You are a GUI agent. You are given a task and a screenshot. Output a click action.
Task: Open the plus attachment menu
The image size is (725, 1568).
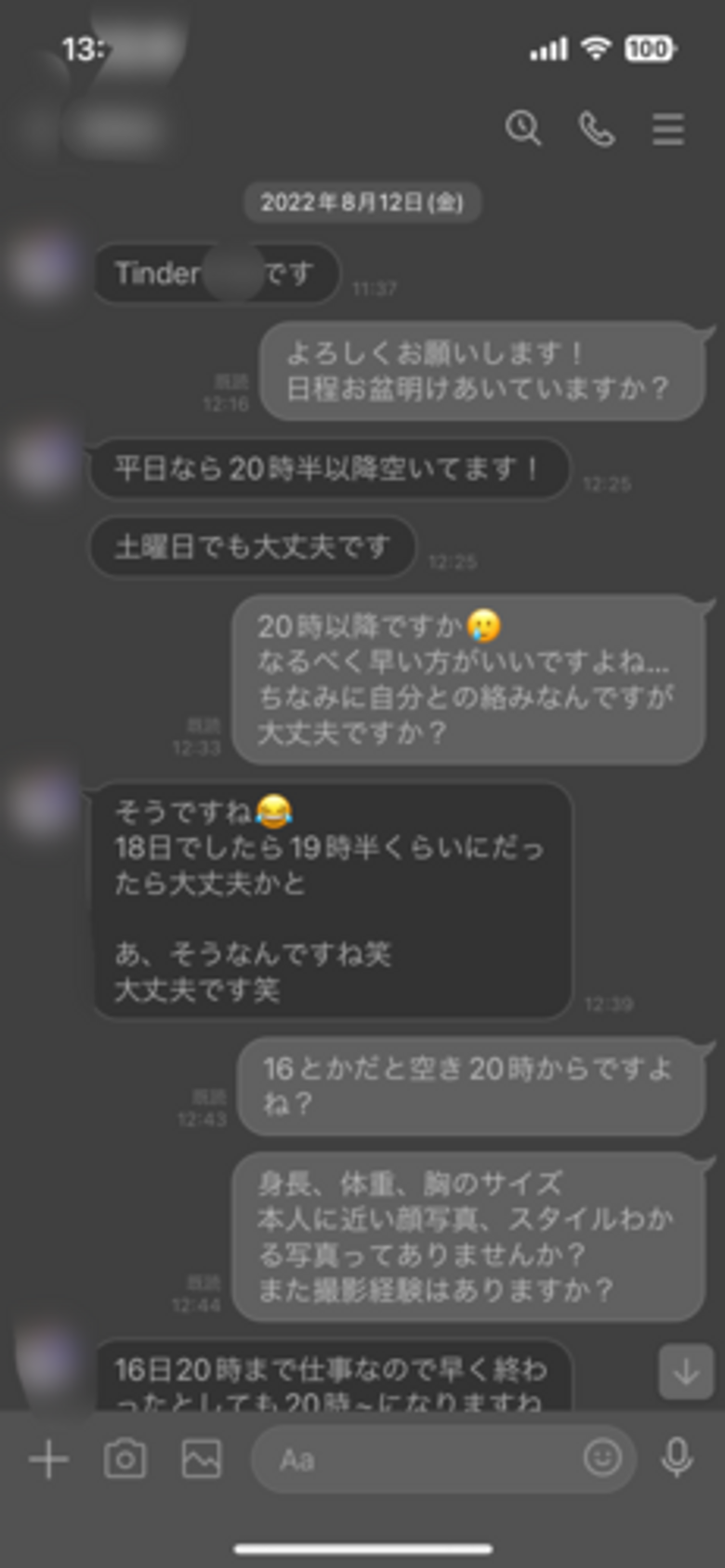click(x=49, y=1459)
